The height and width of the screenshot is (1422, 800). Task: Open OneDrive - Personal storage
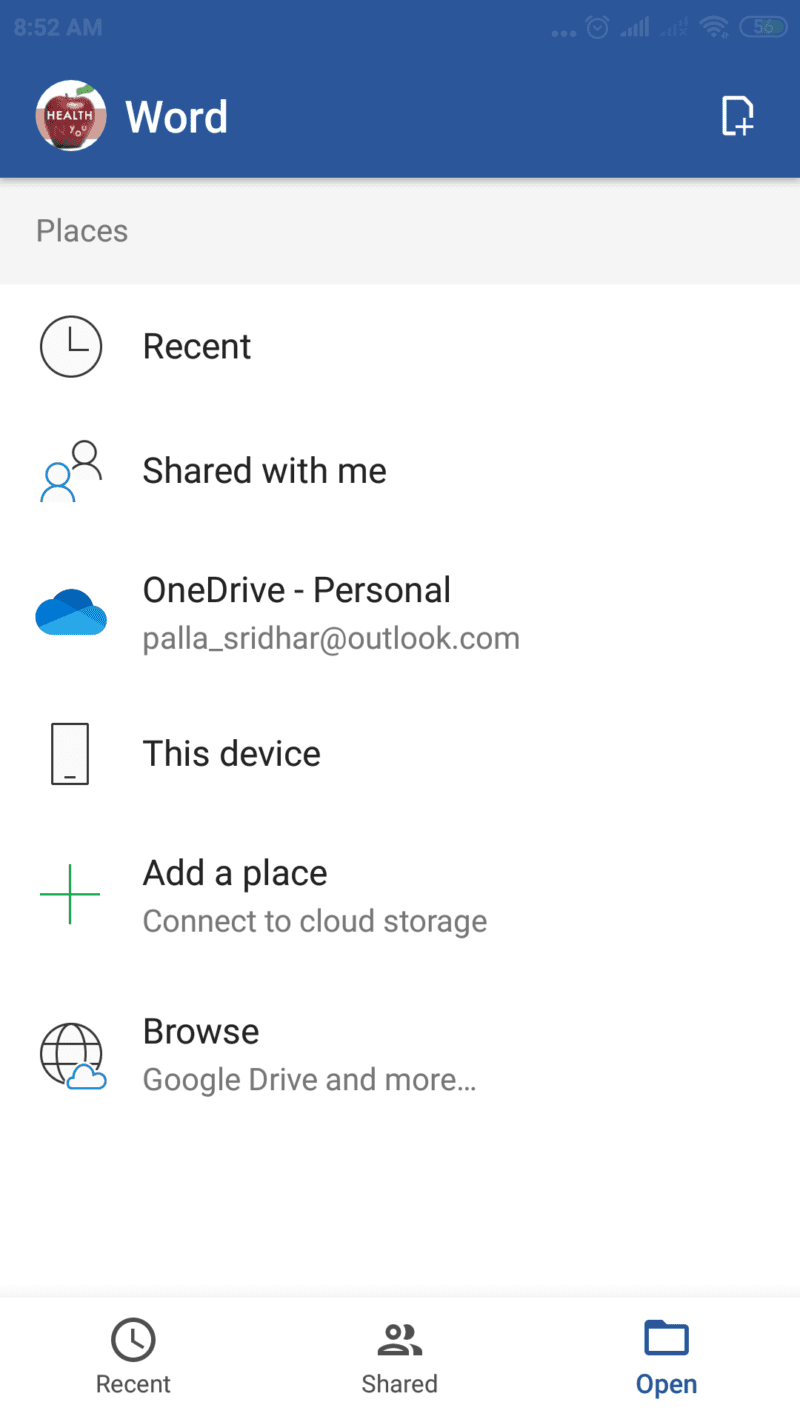tap(400, 611)
